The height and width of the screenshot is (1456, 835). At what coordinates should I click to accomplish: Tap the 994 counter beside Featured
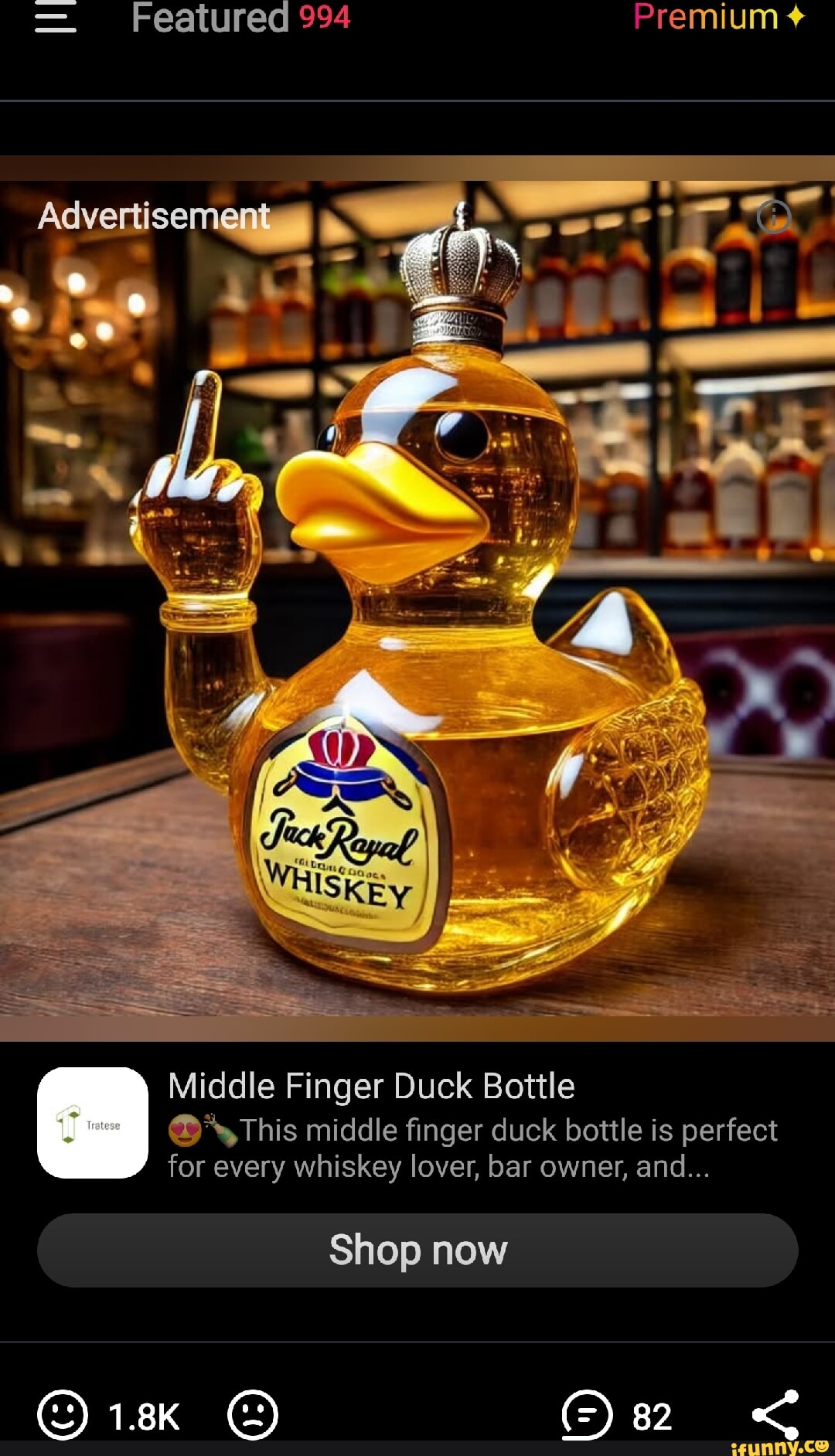pos(325,17)
